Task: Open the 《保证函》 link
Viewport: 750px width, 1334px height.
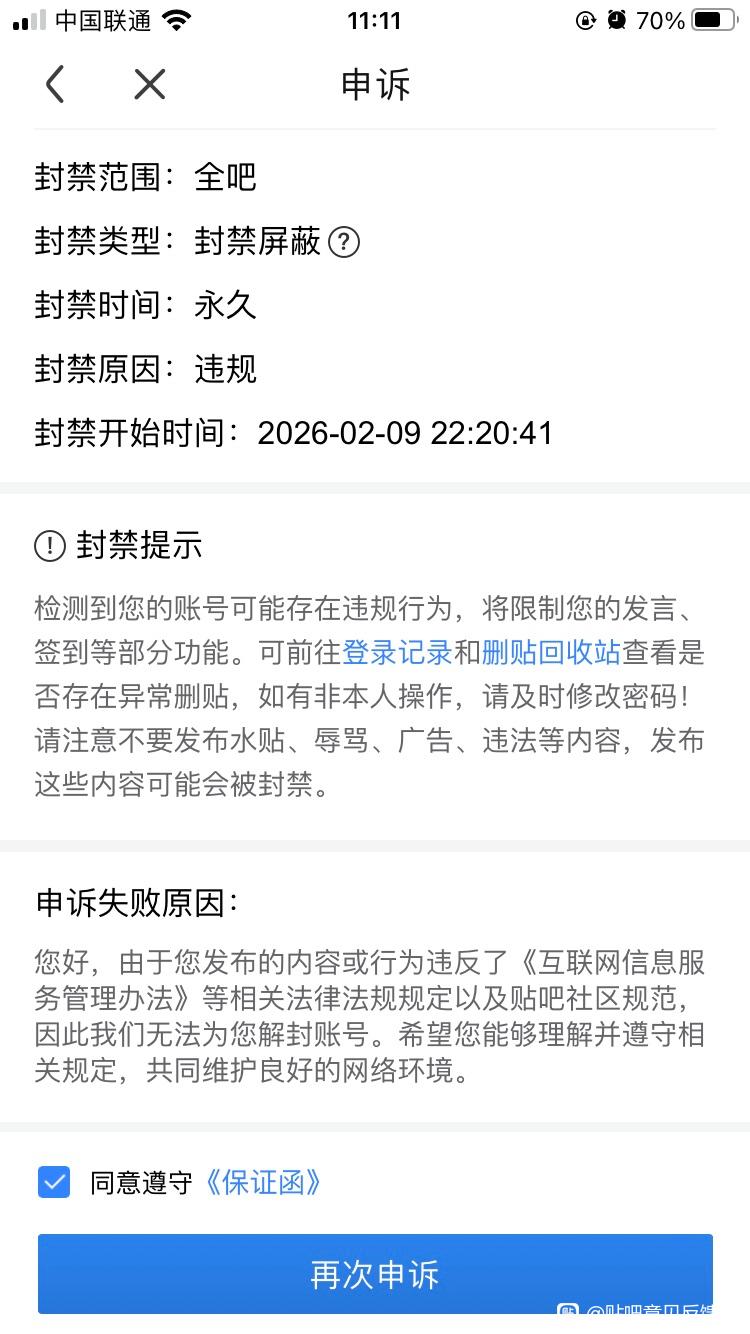Action: (x=263, y=1183)
